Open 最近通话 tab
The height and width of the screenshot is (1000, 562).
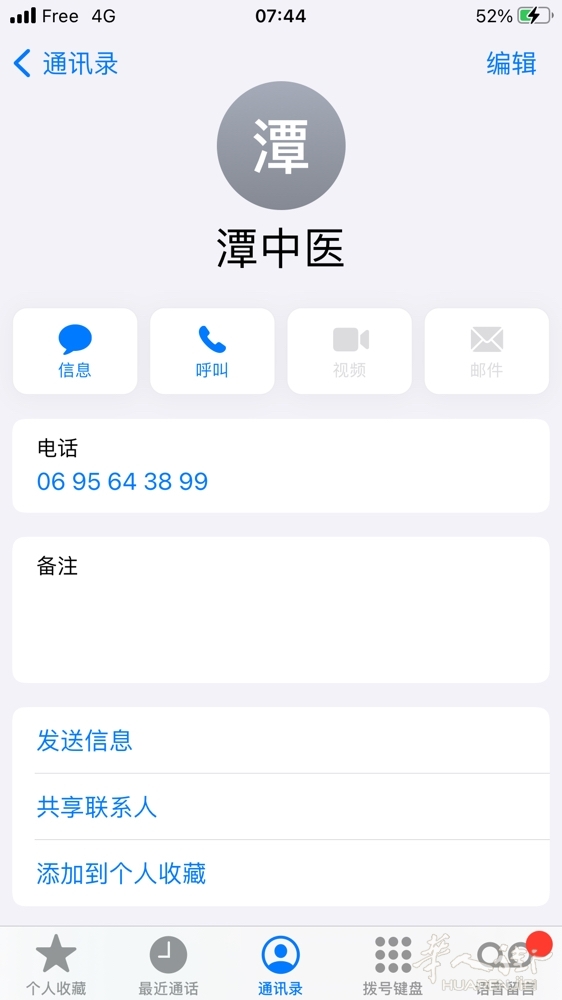168,964
